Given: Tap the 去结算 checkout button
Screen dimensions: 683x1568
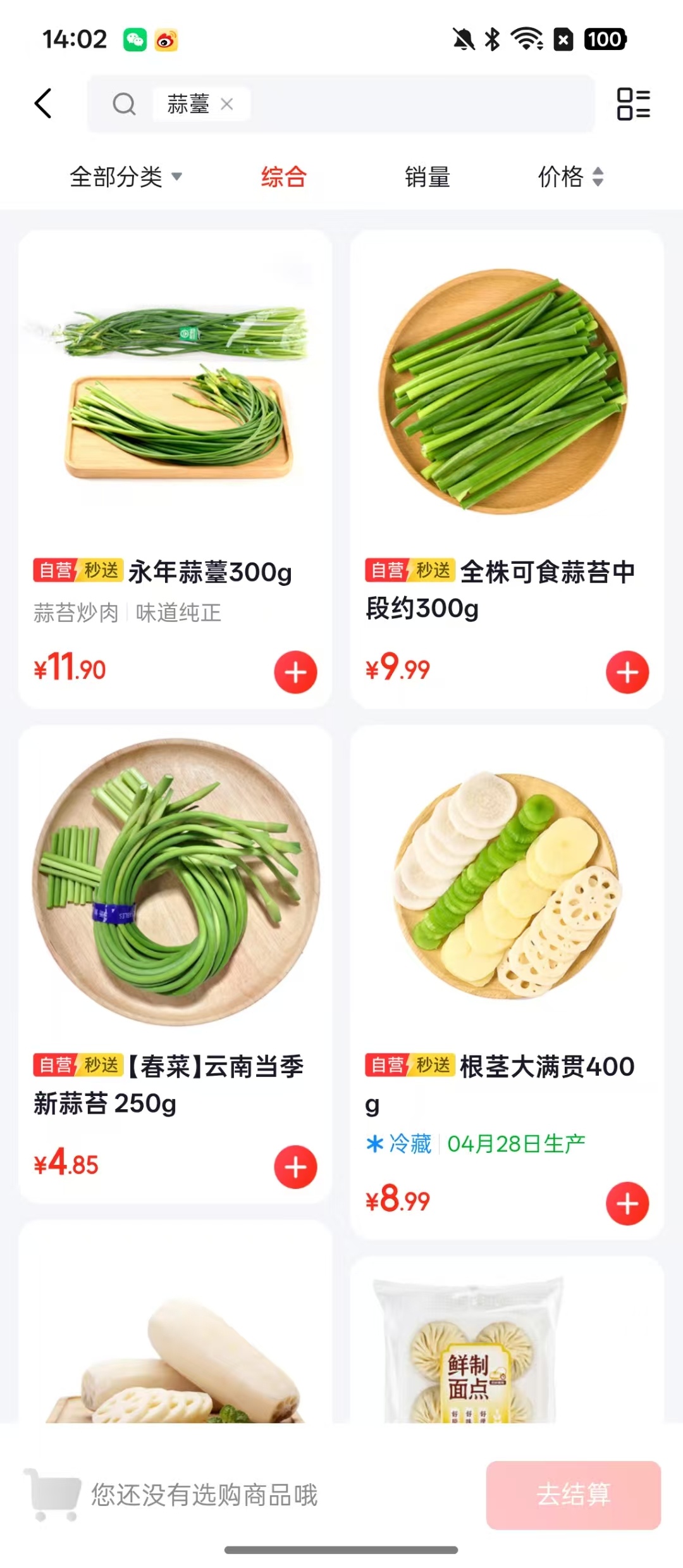Looking at the screenshot, I should (574, 1495).
